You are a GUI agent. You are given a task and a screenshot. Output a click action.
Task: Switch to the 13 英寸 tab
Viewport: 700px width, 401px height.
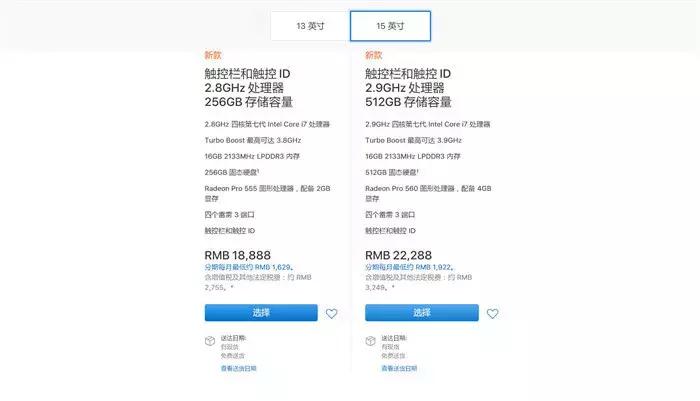(x=310, y=25)
